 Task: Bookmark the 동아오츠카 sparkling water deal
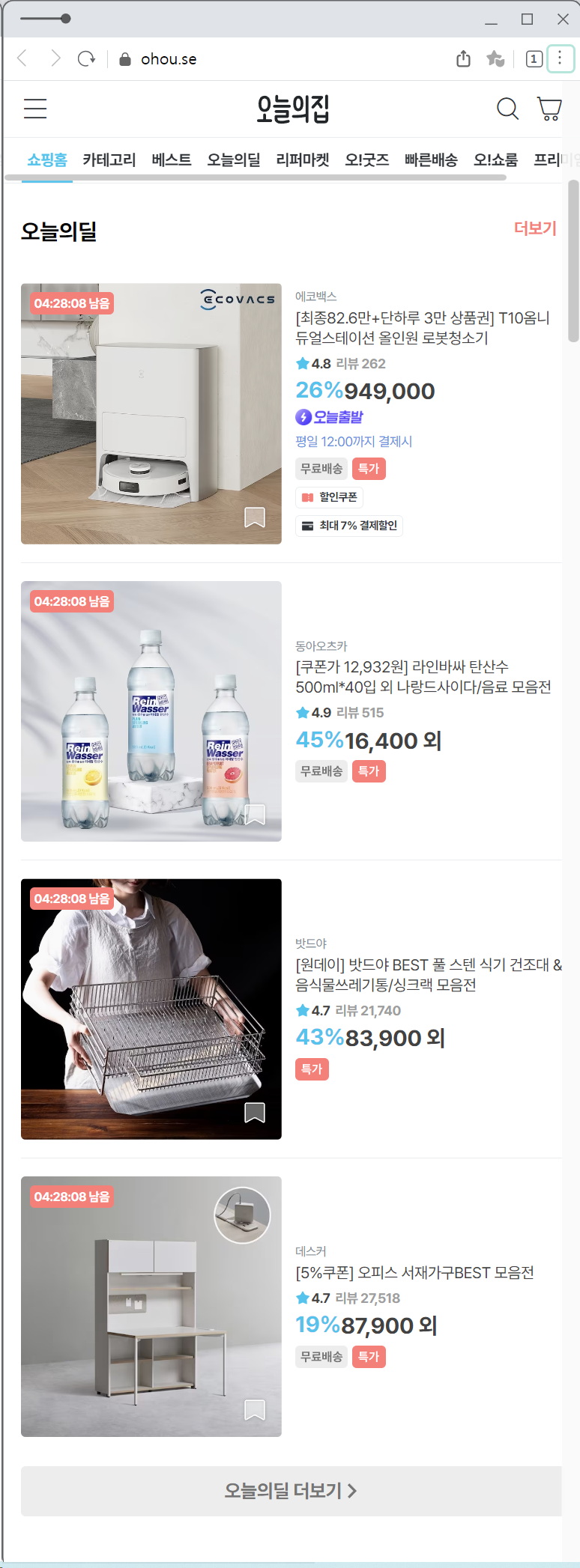[255, 815]
